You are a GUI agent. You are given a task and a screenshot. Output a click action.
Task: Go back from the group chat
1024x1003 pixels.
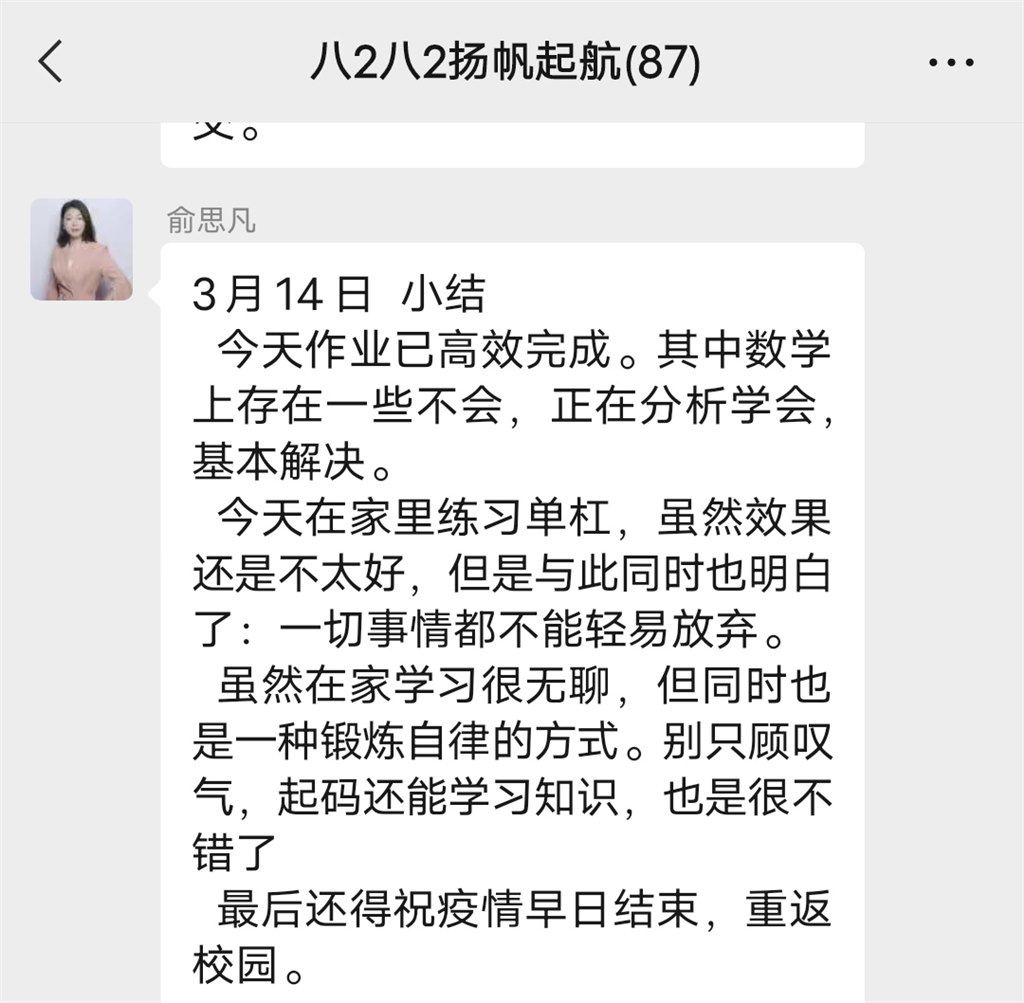coord(50,62)
